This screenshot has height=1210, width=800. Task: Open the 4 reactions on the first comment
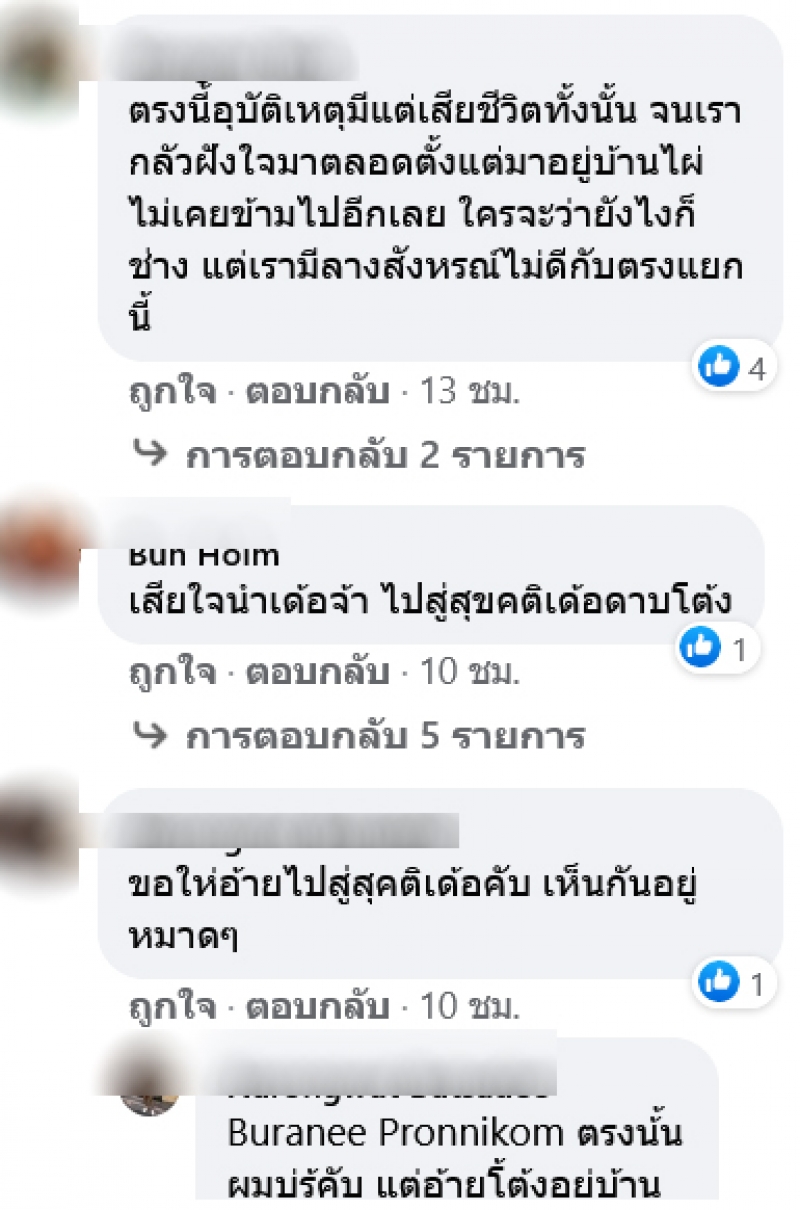point(732,369)
